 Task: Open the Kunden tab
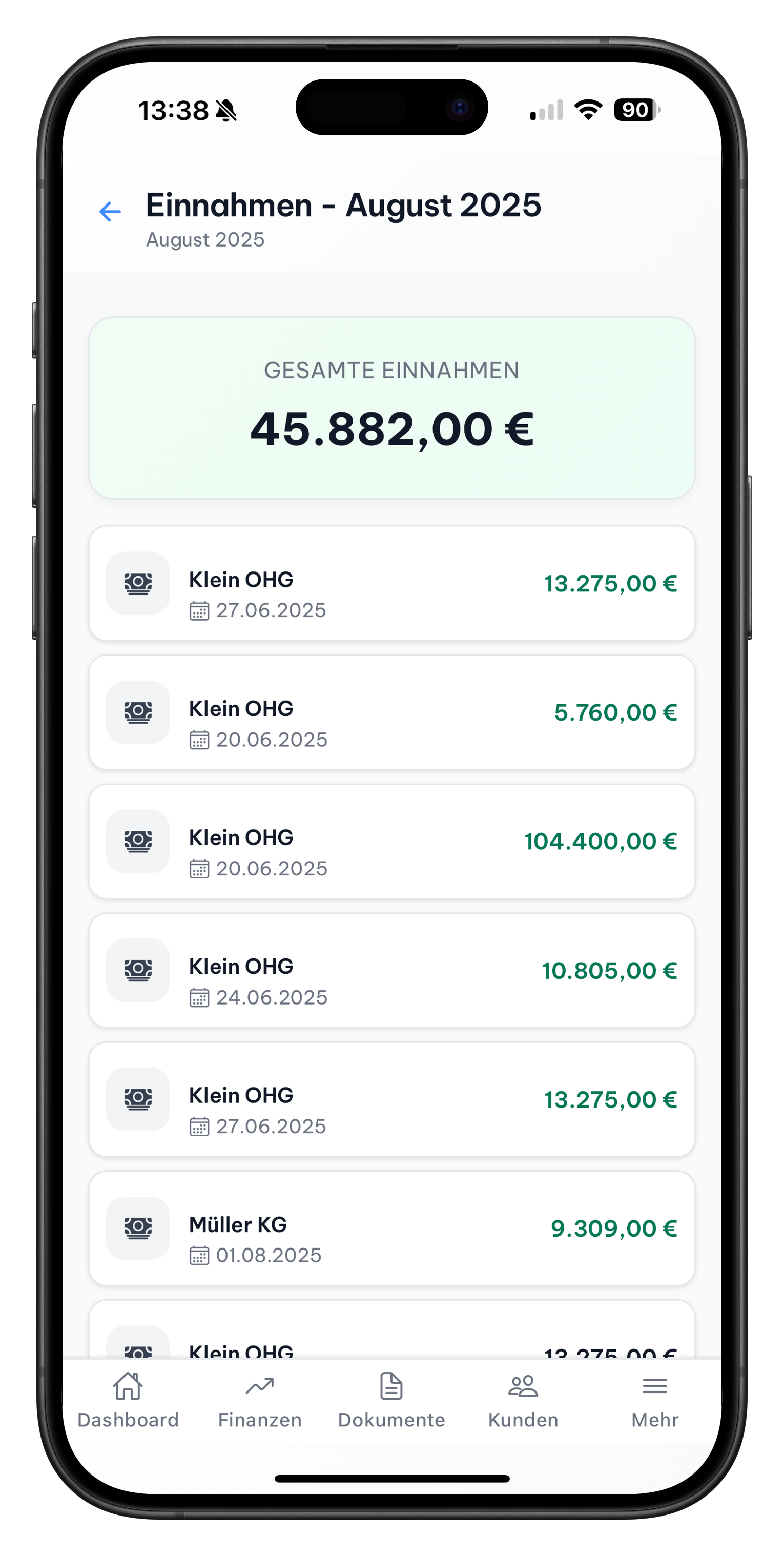(x=523, y=1400)
